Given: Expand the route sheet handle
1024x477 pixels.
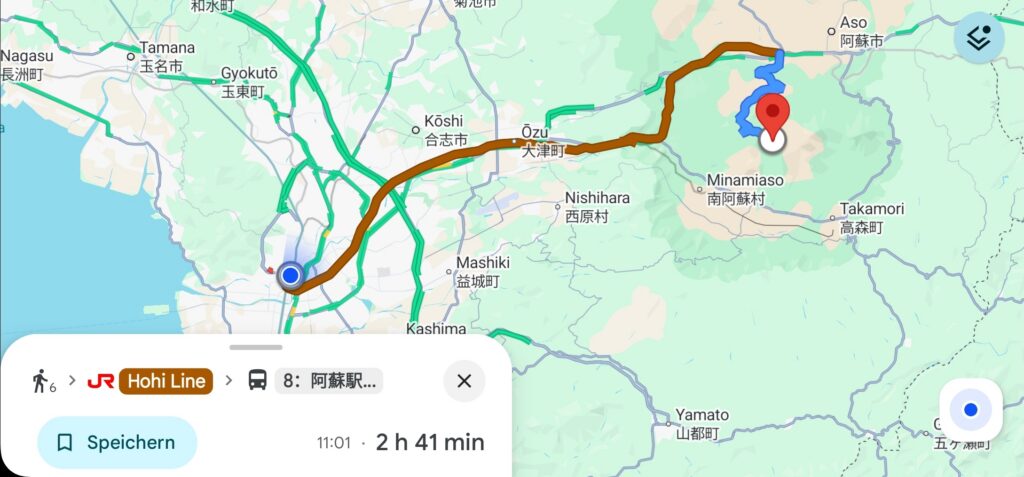Looking at the screenshot, I should coord(256,347).
